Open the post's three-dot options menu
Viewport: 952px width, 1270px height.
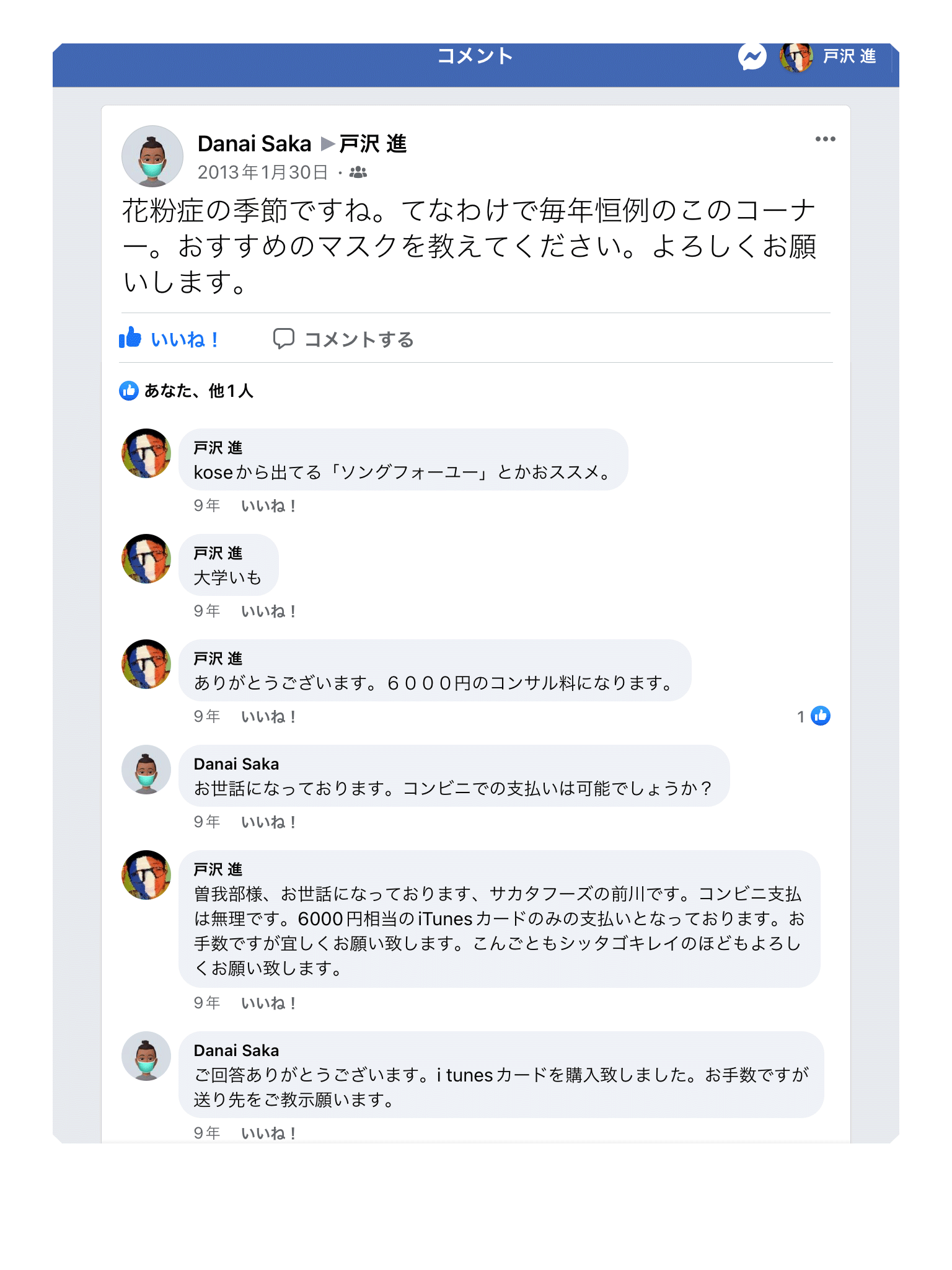point(825,139)
